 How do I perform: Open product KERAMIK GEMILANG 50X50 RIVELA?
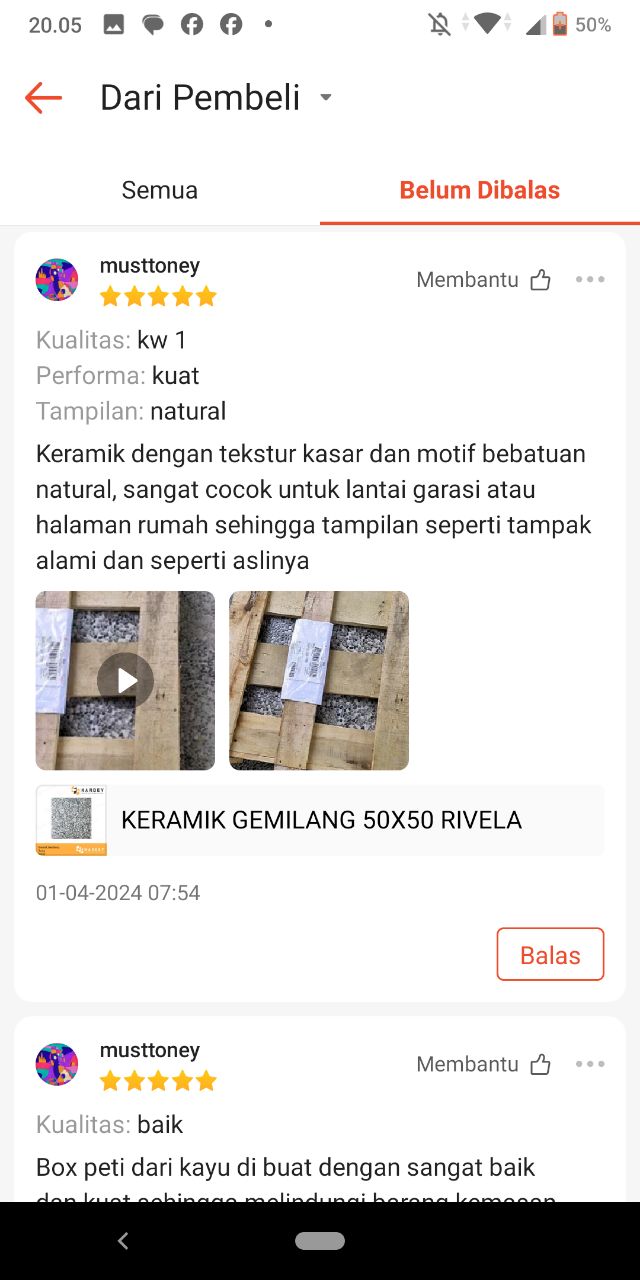pyautogui.click(x=320, y=820)
